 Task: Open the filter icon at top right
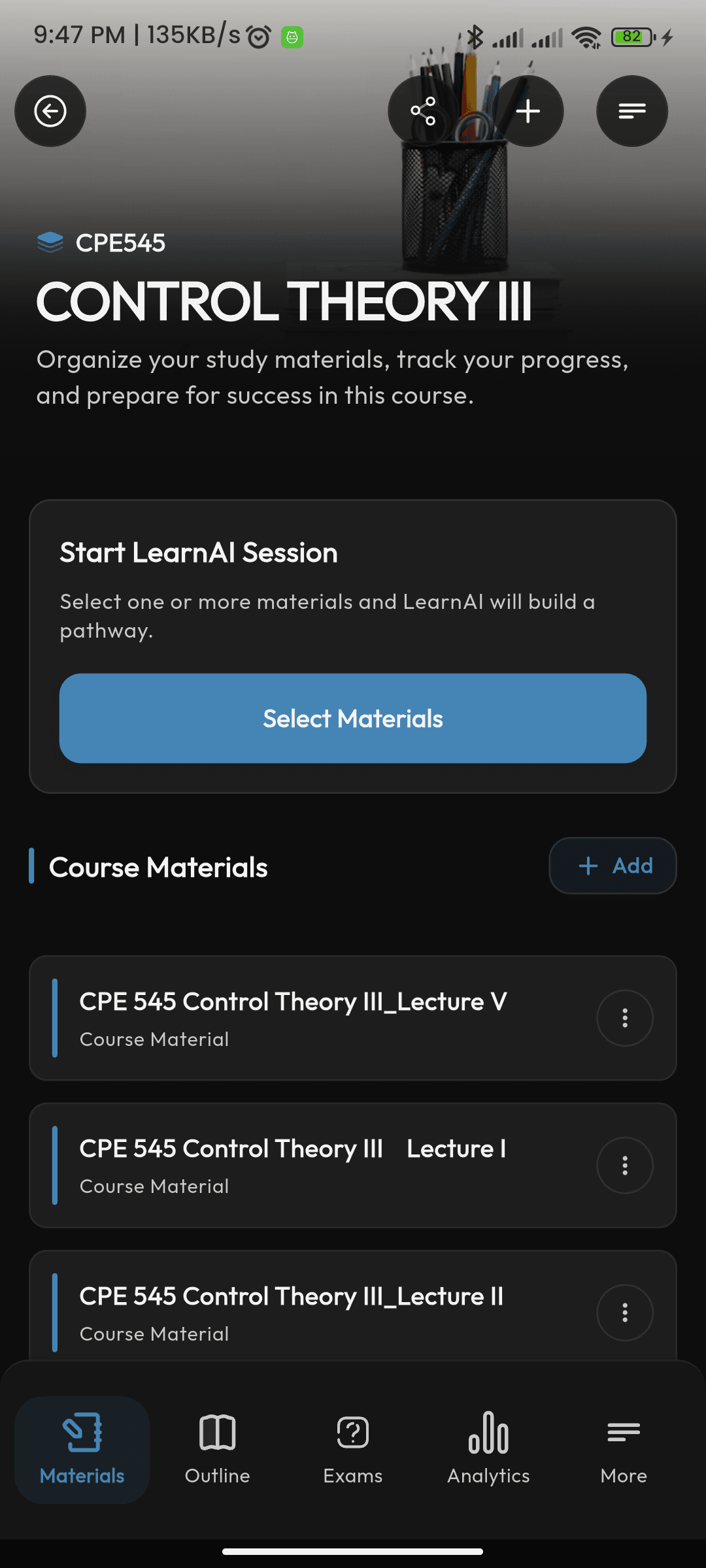click(x=631, y=111)
